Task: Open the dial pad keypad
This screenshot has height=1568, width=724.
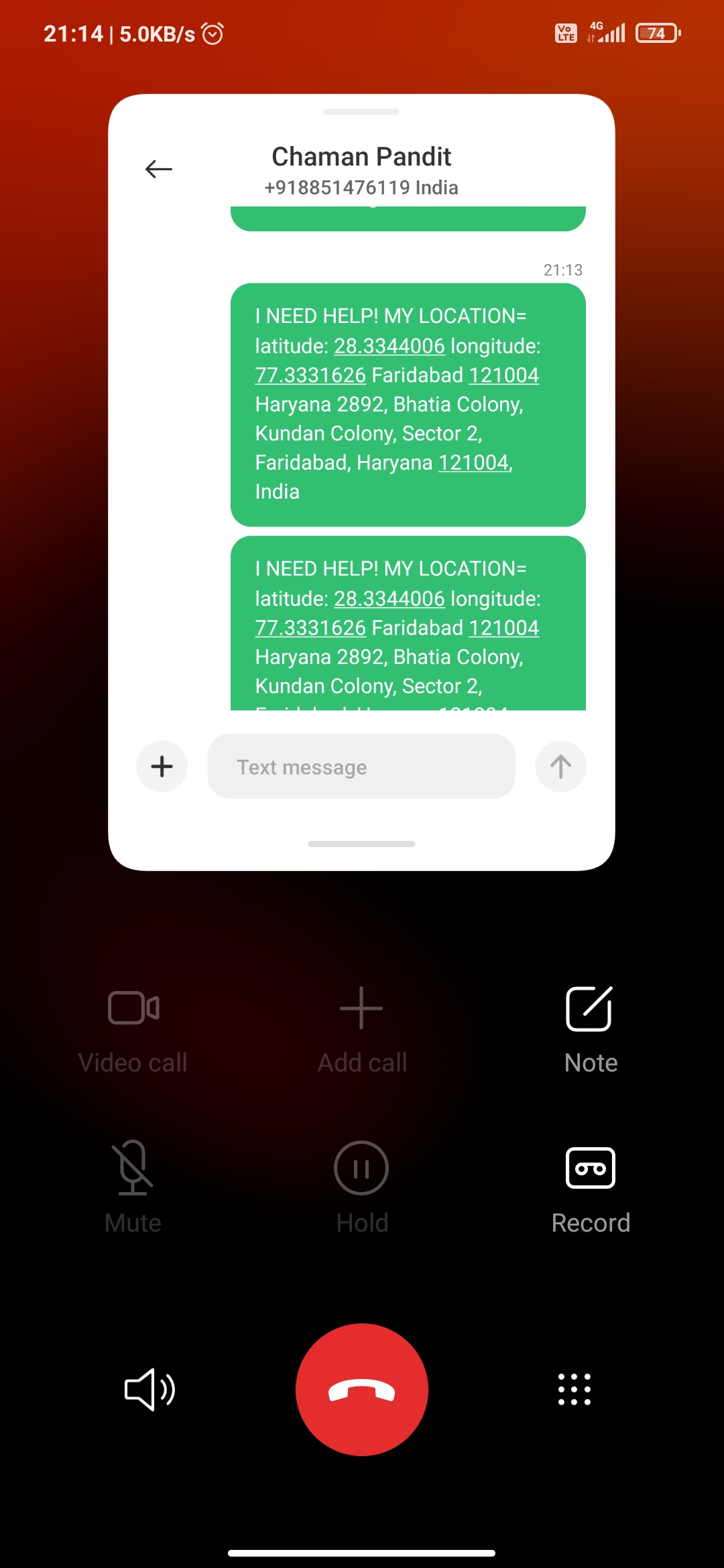Action: coord(575,1390)
